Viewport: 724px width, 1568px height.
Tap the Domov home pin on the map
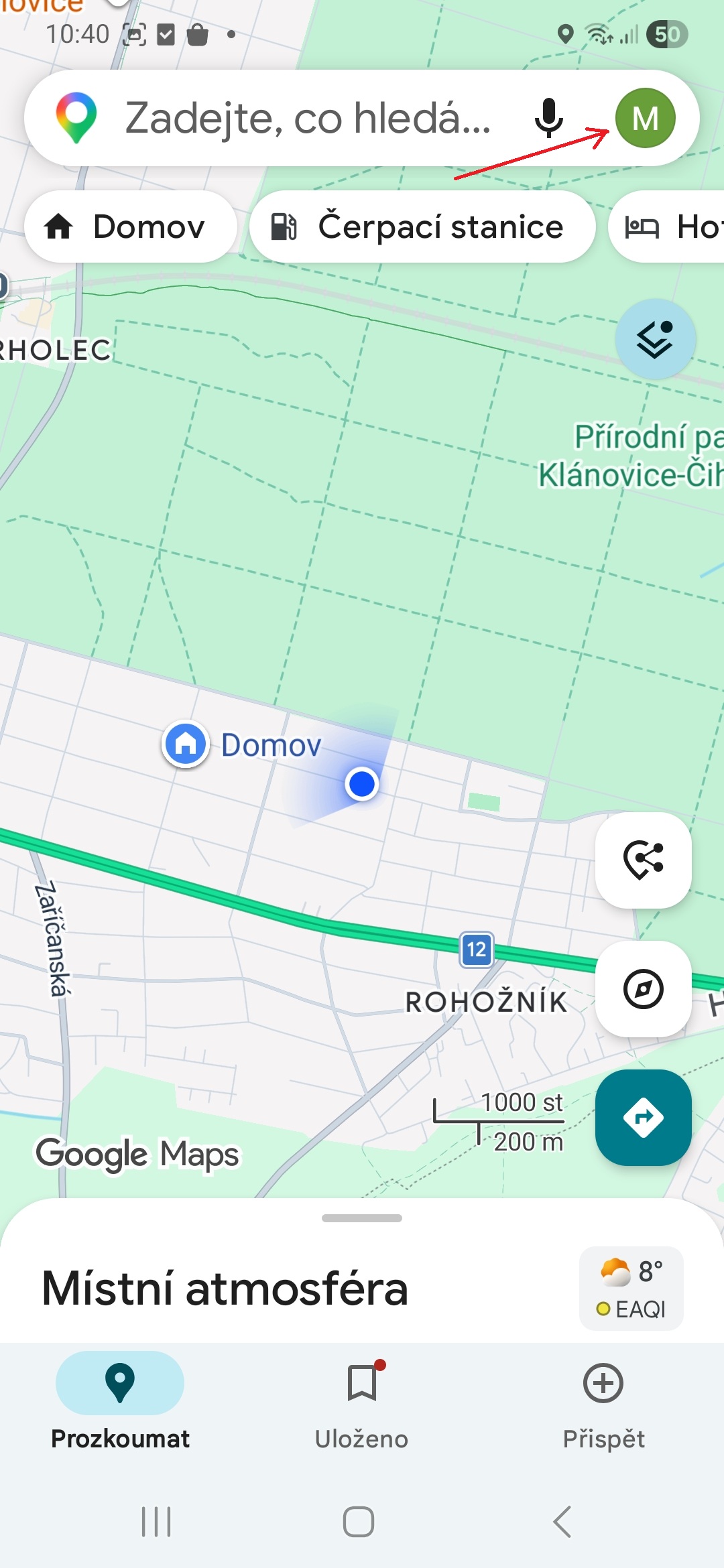(x=186, y=744)
